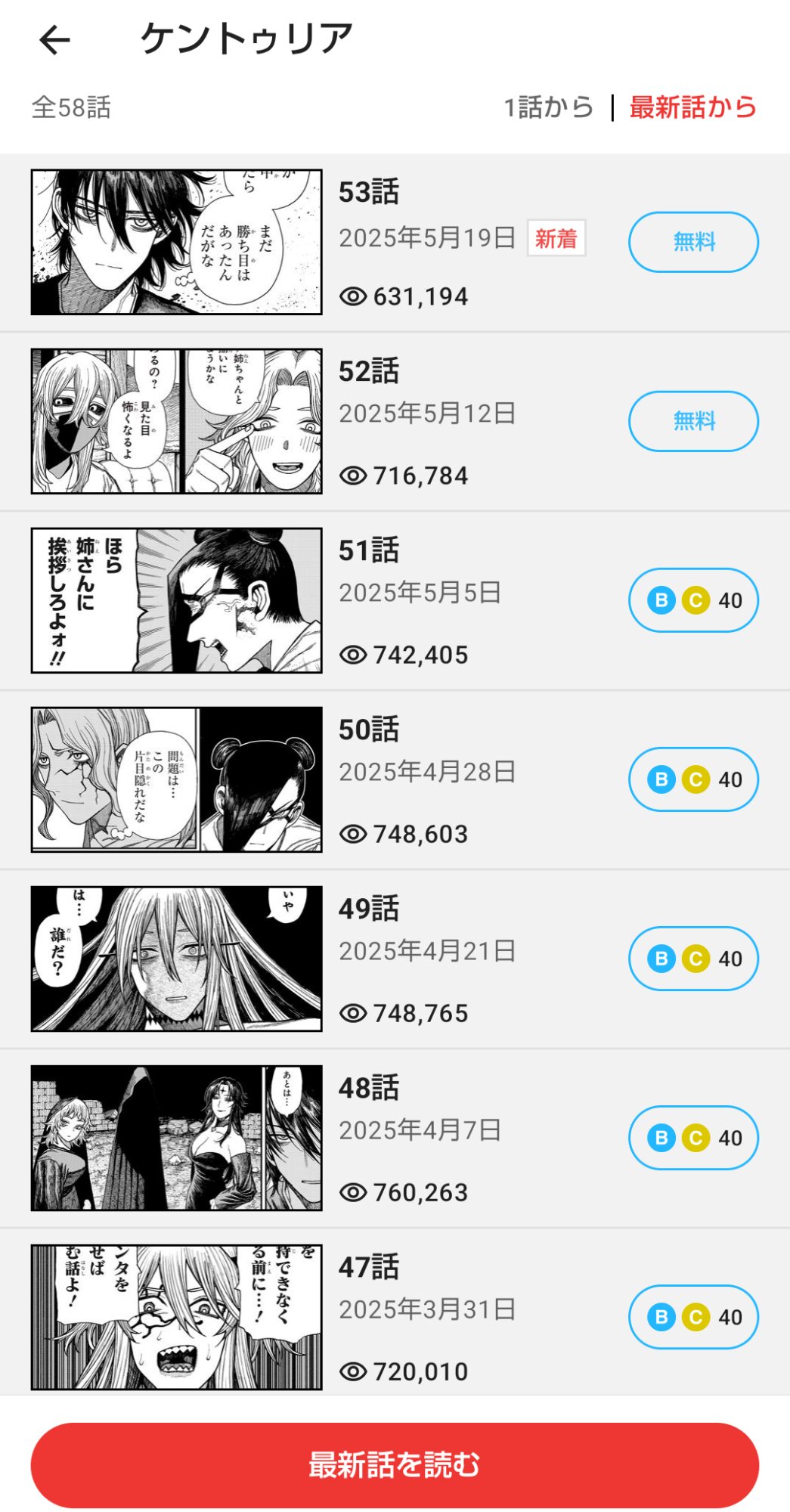Tap the 無料 button for 53話
Image resolution: width=790 pixels, height=1512 pixels.
[693, 242]
